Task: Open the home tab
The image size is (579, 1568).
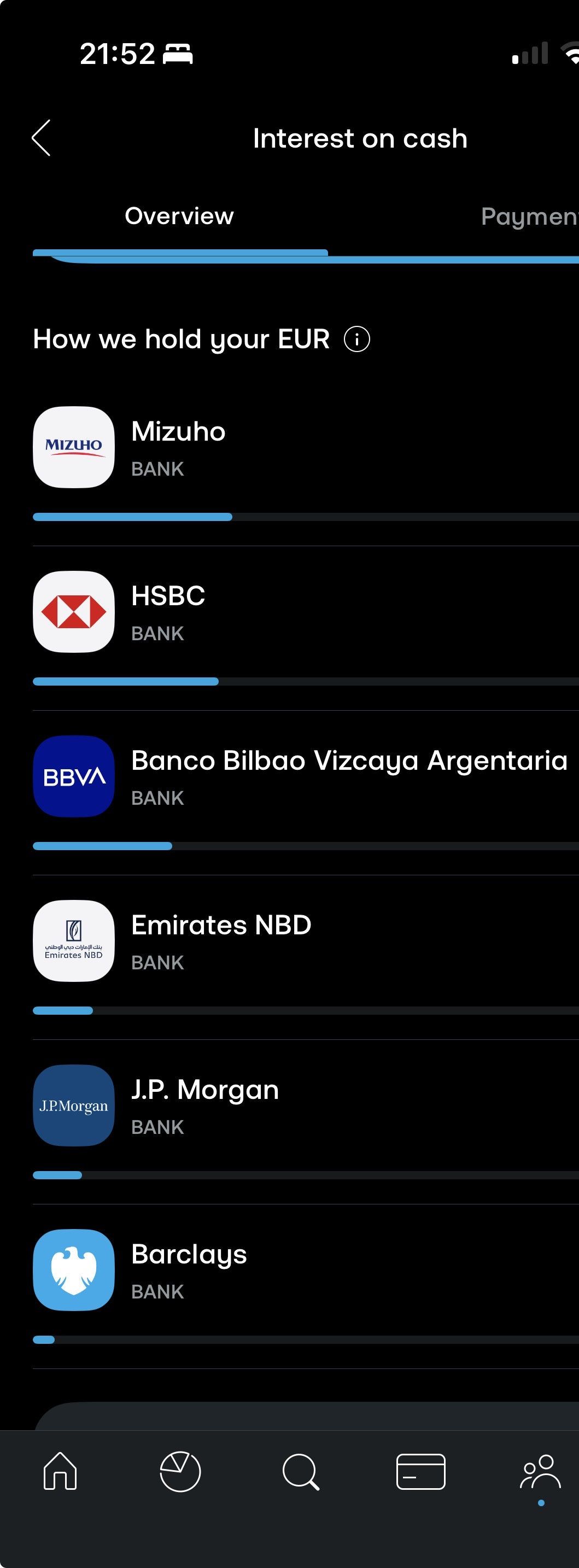Action: tap(60, 1472)
